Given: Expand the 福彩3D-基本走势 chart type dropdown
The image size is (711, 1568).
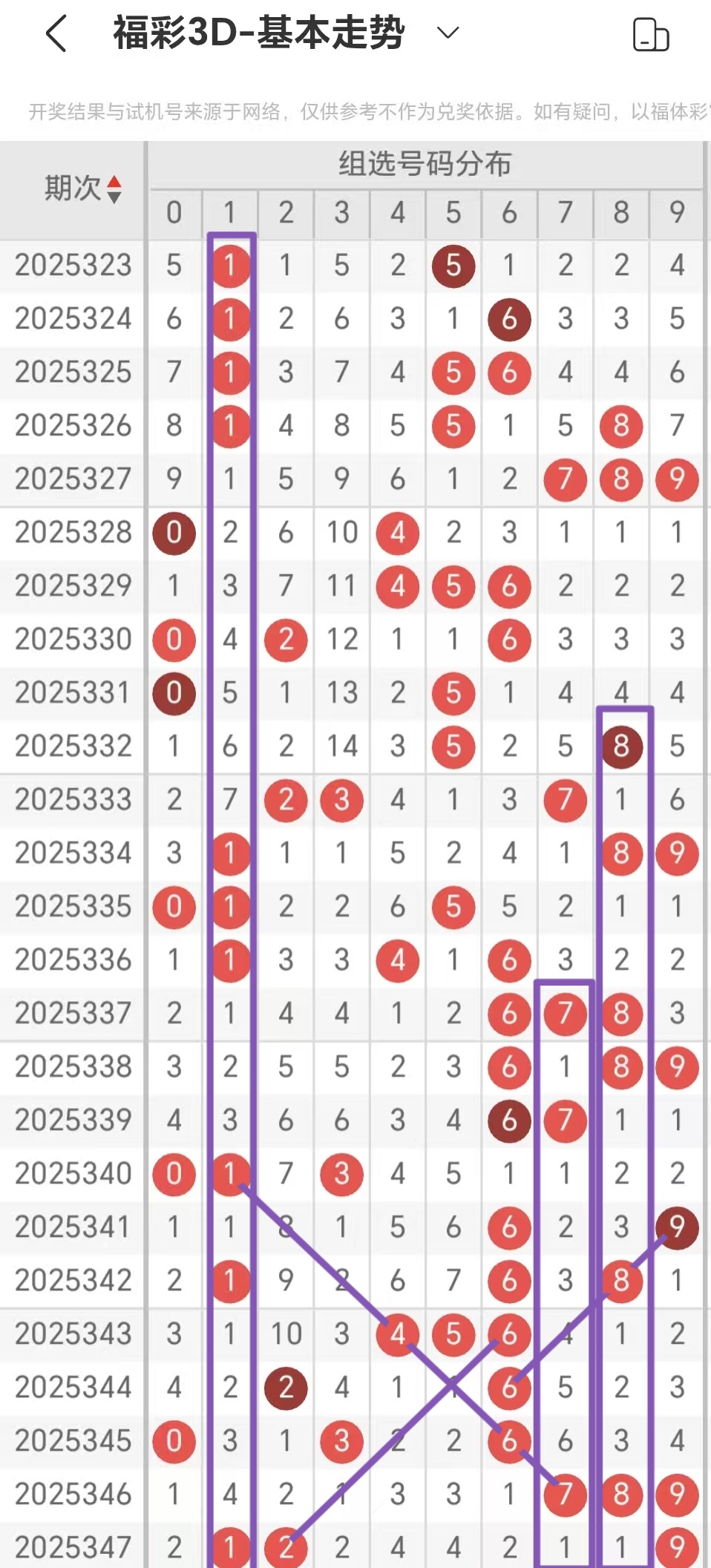Looking at the screenshot, I should pos(448,33).
